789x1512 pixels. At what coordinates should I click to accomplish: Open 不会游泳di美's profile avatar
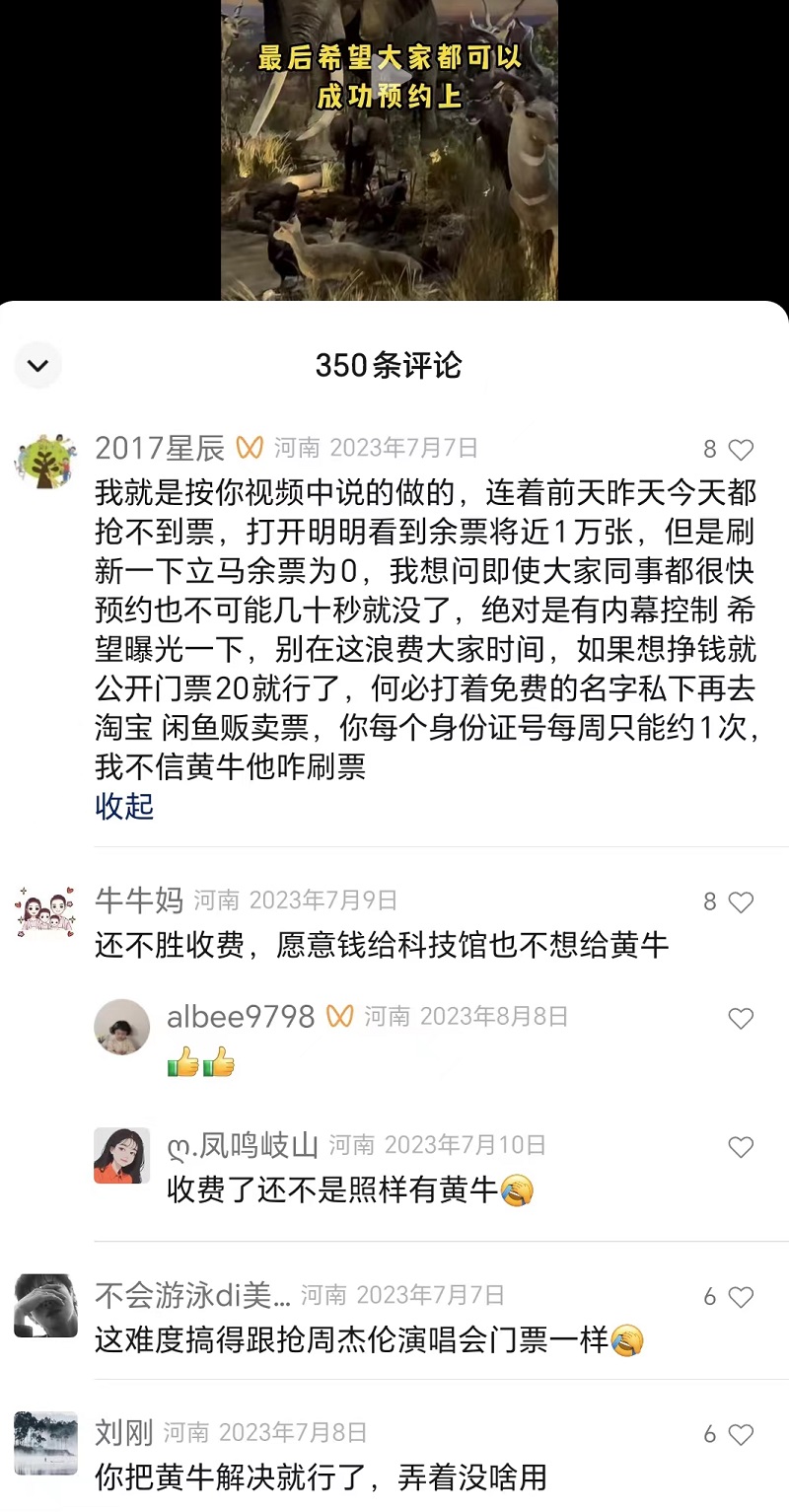45,1306
